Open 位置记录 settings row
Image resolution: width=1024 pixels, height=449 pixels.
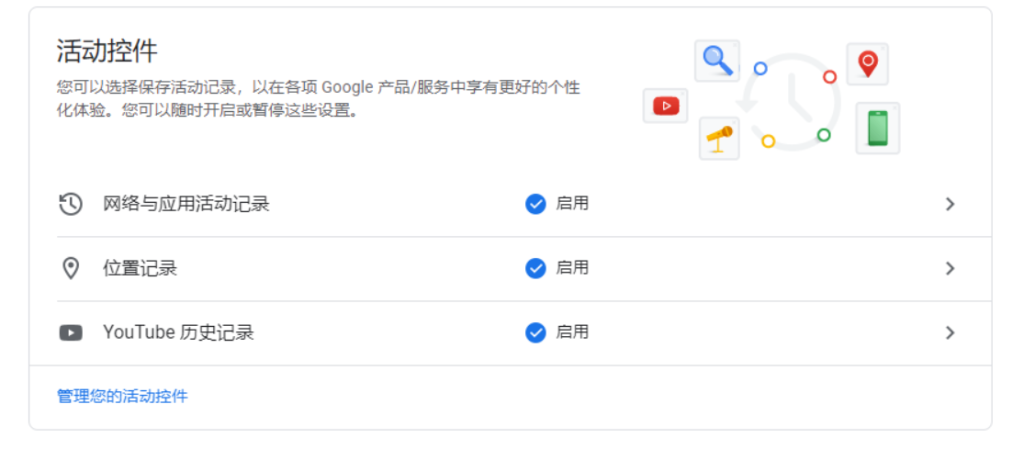click(x=140, y=268)
